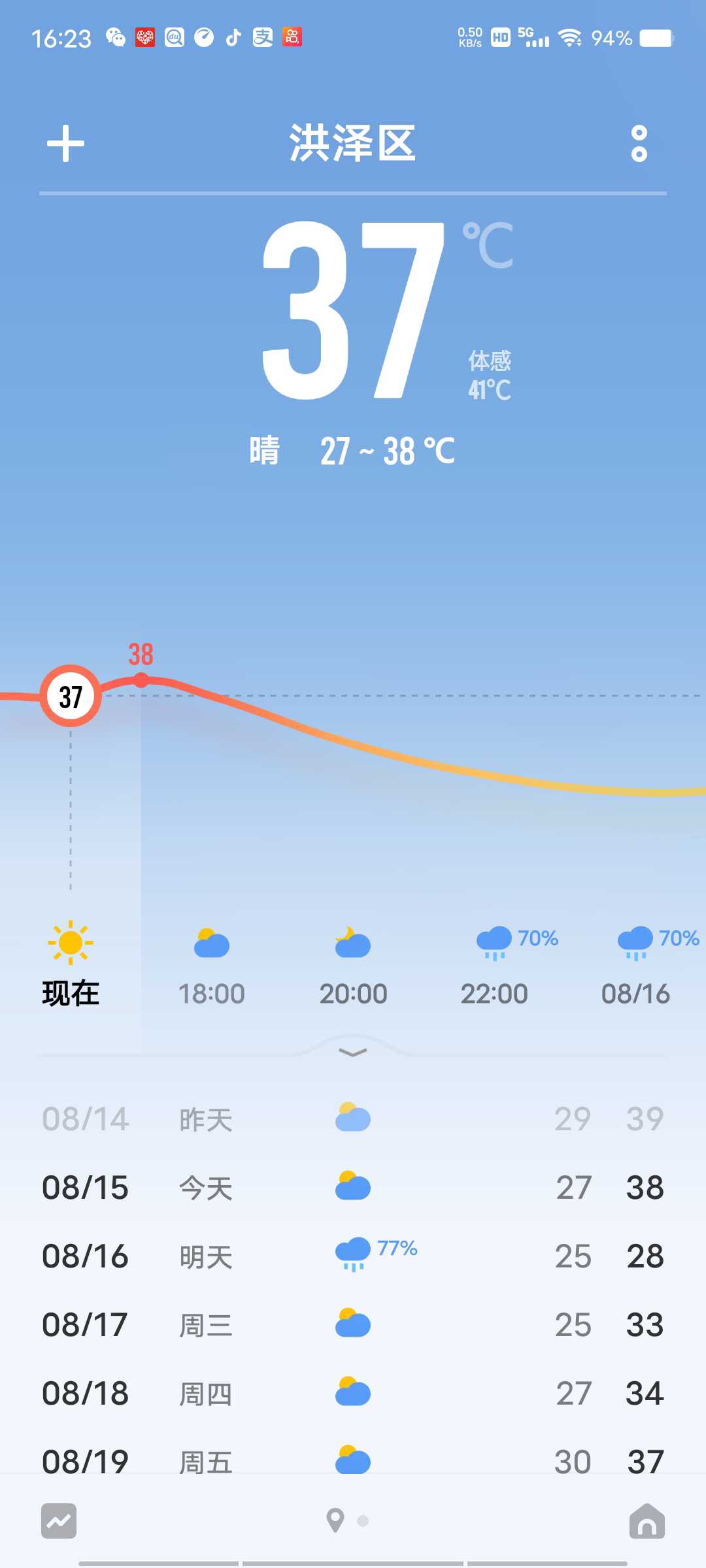The image size is (706, 1568).
Task: View the 08/14 昨天 forecast row
Action: 353,1119
